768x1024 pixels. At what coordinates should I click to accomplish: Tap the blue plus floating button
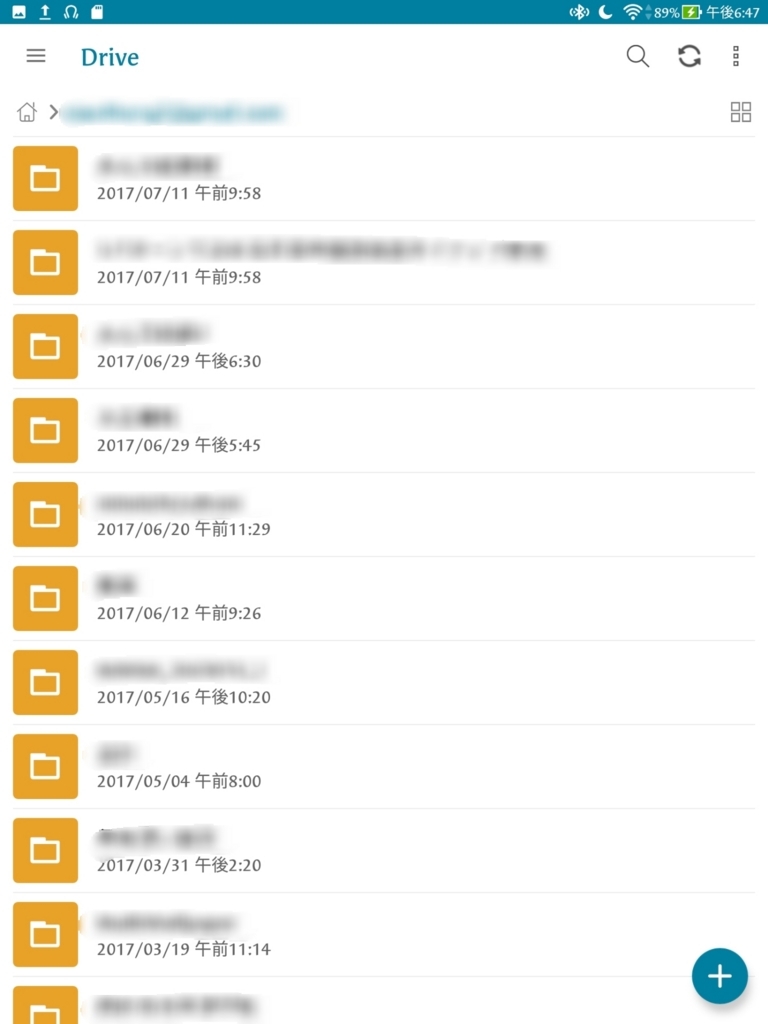pos(720,976)
